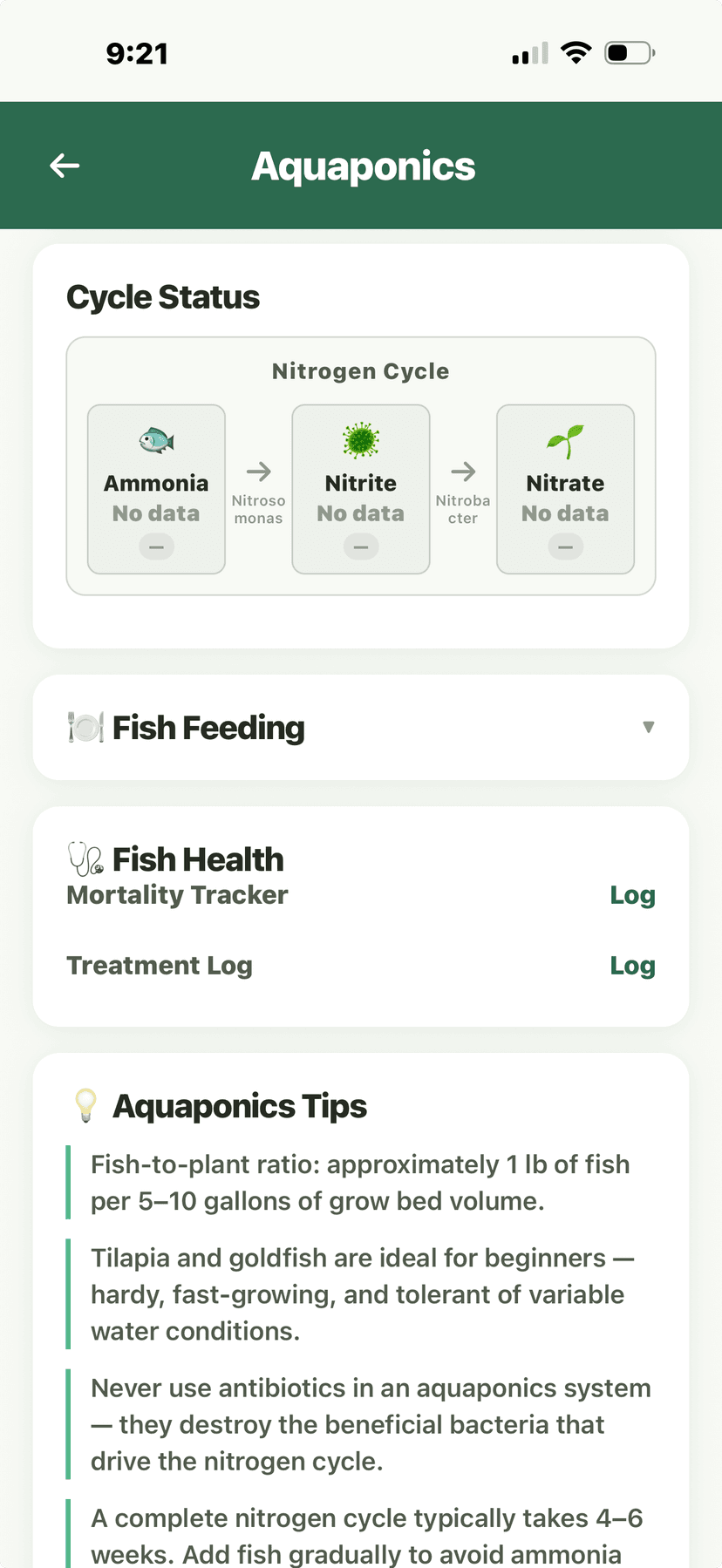Click the Wi-Fi indicator in the status bar
Screen dimensions: 722x1568
coord(576,51)
